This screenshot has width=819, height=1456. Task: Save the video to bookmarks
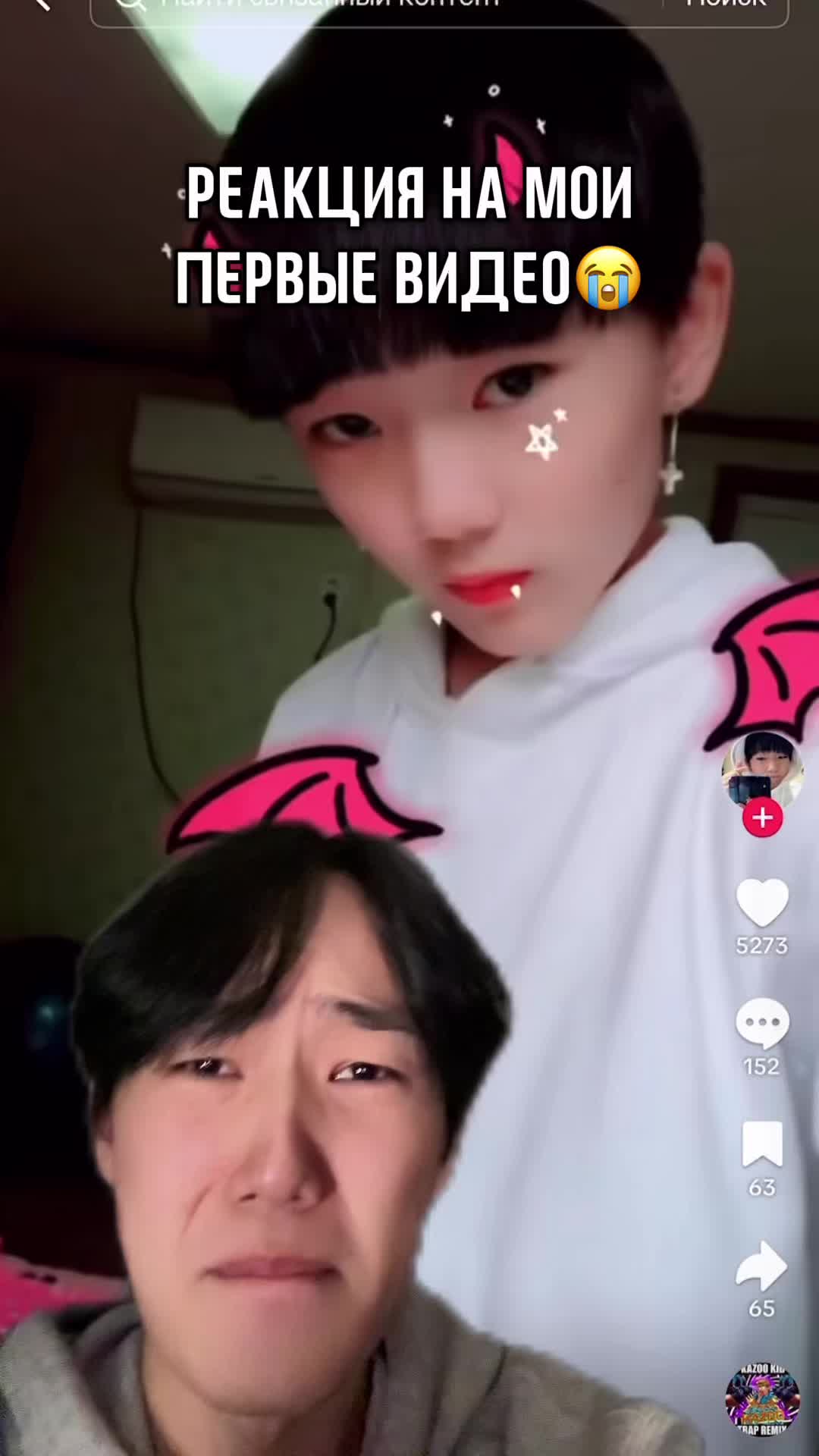[762, 1144]
